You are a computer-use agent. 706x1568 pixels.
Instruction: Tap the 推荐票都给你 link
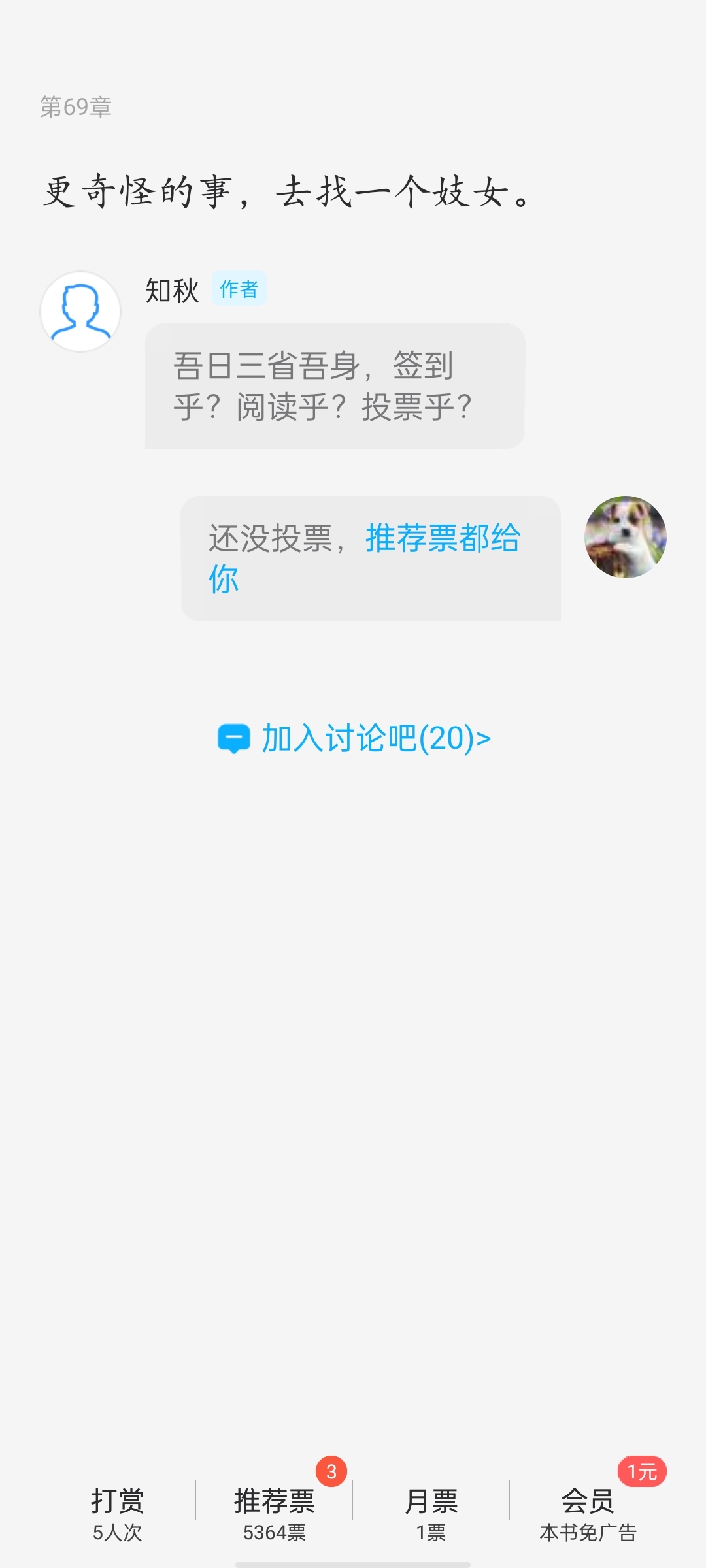[442, 539]
